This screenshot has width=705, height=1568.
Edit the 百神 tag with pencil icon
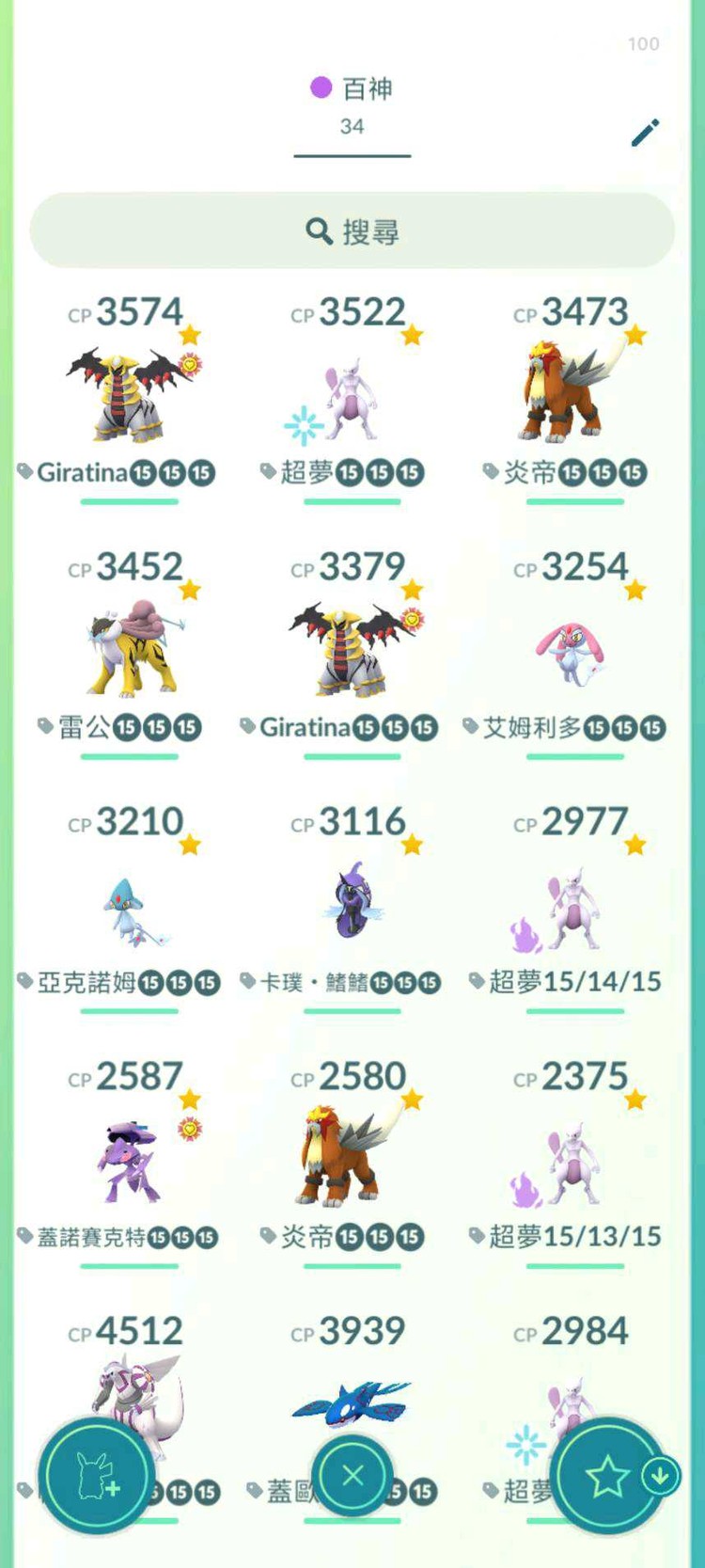tap(645, 133)
